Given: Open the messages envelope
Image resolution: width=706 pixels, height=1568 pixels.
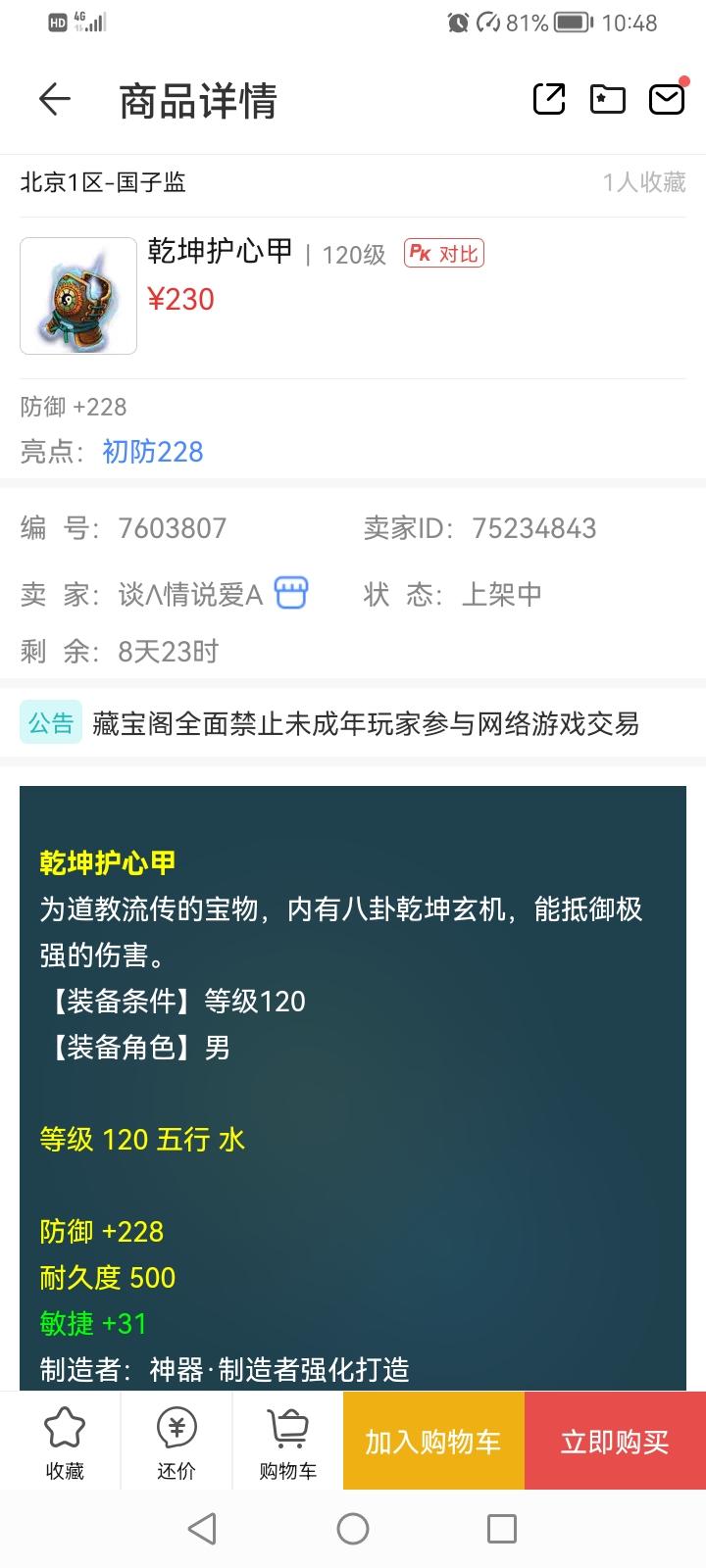Looking at the screenshot, I should (x=667, y=99).
